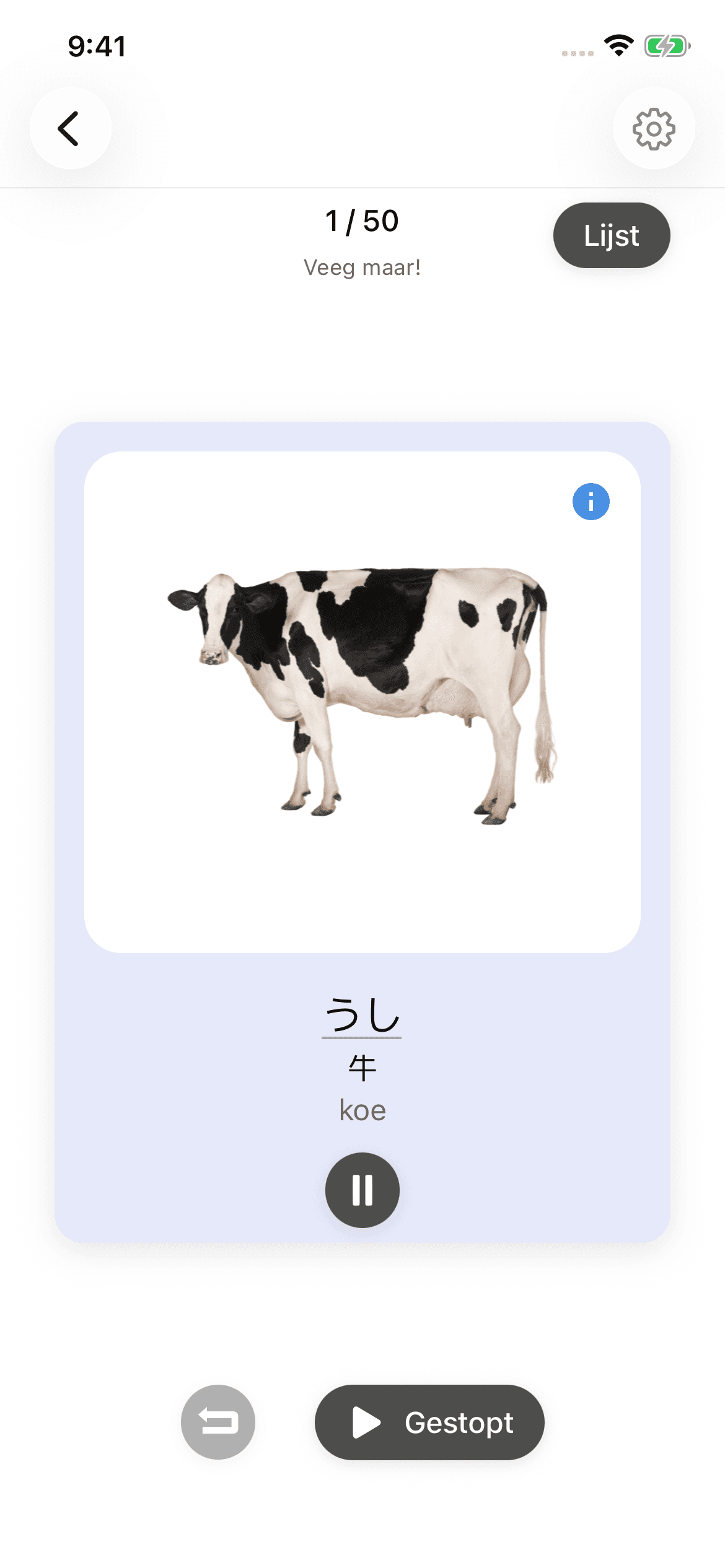The width and height of the screenshot is (725, 1568).
Task: Start autoplay with the Gestopt button
Action: tap(429, 1422)
